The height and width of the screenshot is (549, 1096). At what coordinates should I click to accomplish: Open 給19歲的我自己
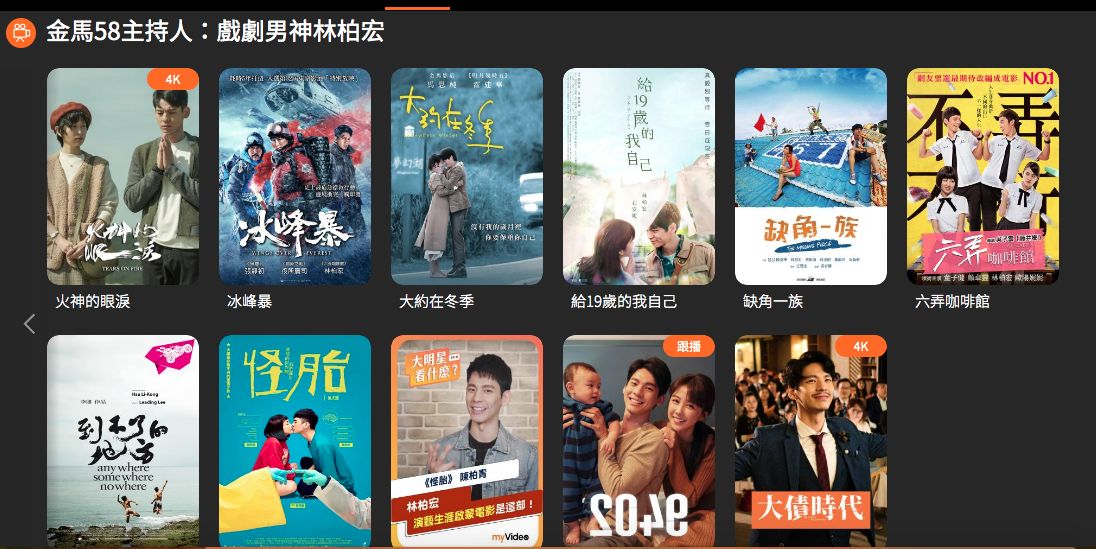[x=639, y=177]
